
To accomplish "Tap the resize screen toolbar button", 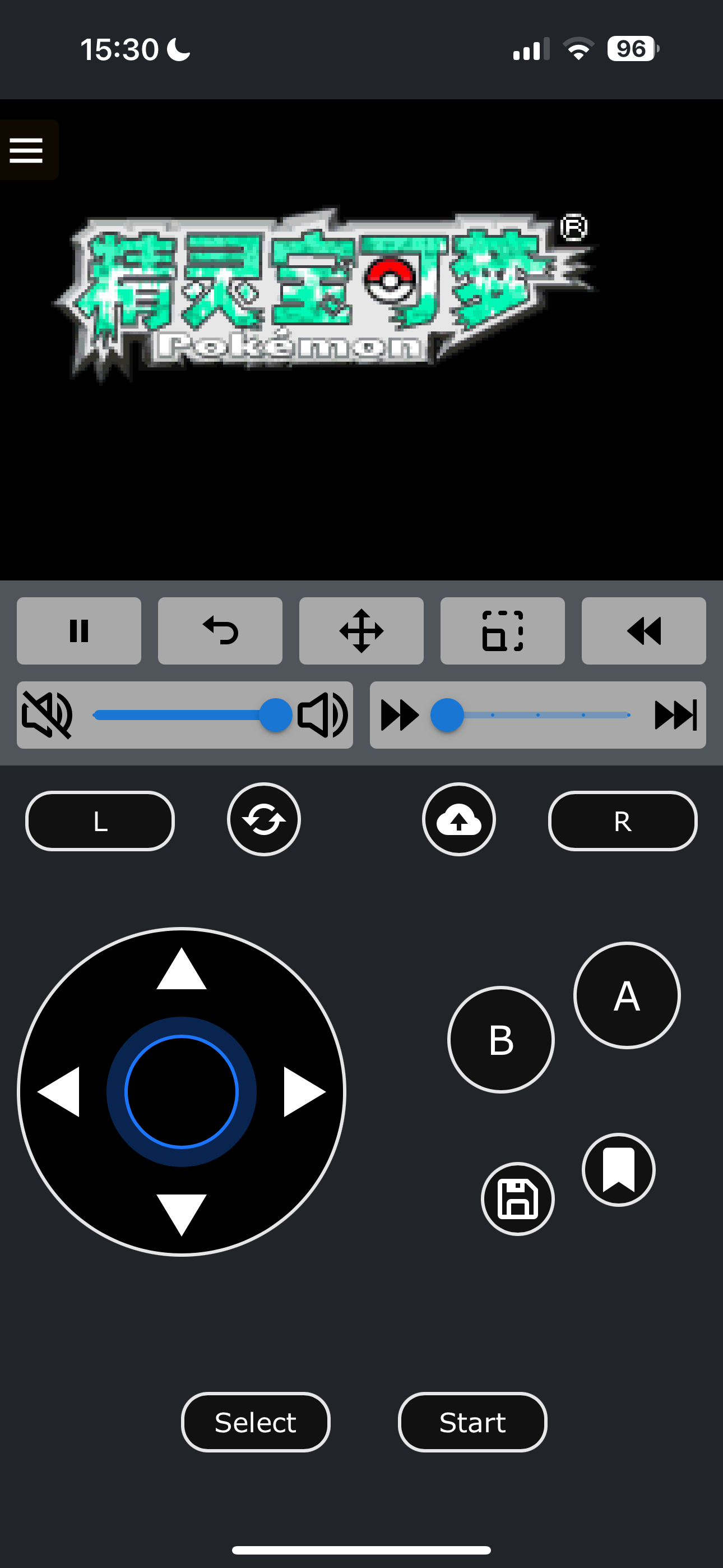I will (503, 630).
